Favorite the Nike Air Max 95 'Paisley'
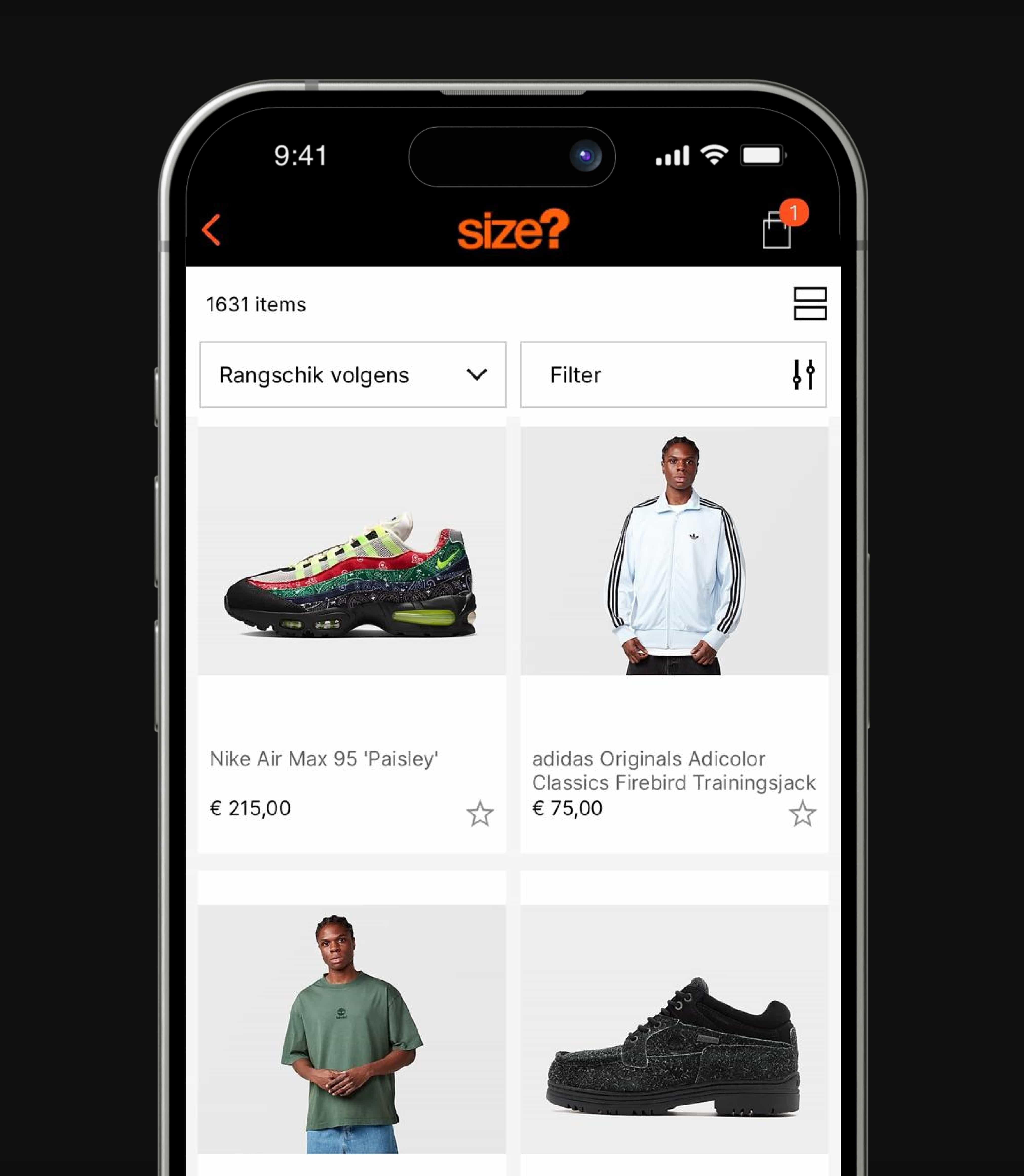The width and height of the screenshot is (1024, 1176). click(479, 813)
